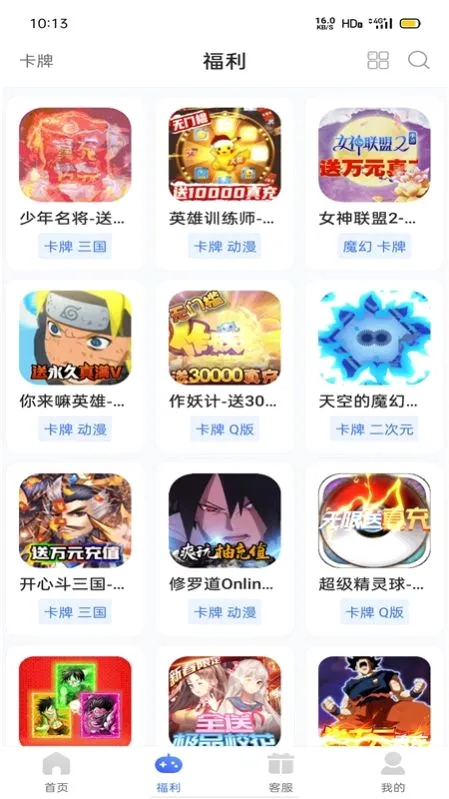The width and height of the screenshot is (449, 799).
Task: Open the 少年名将 game card
Action: coord(75,183)
